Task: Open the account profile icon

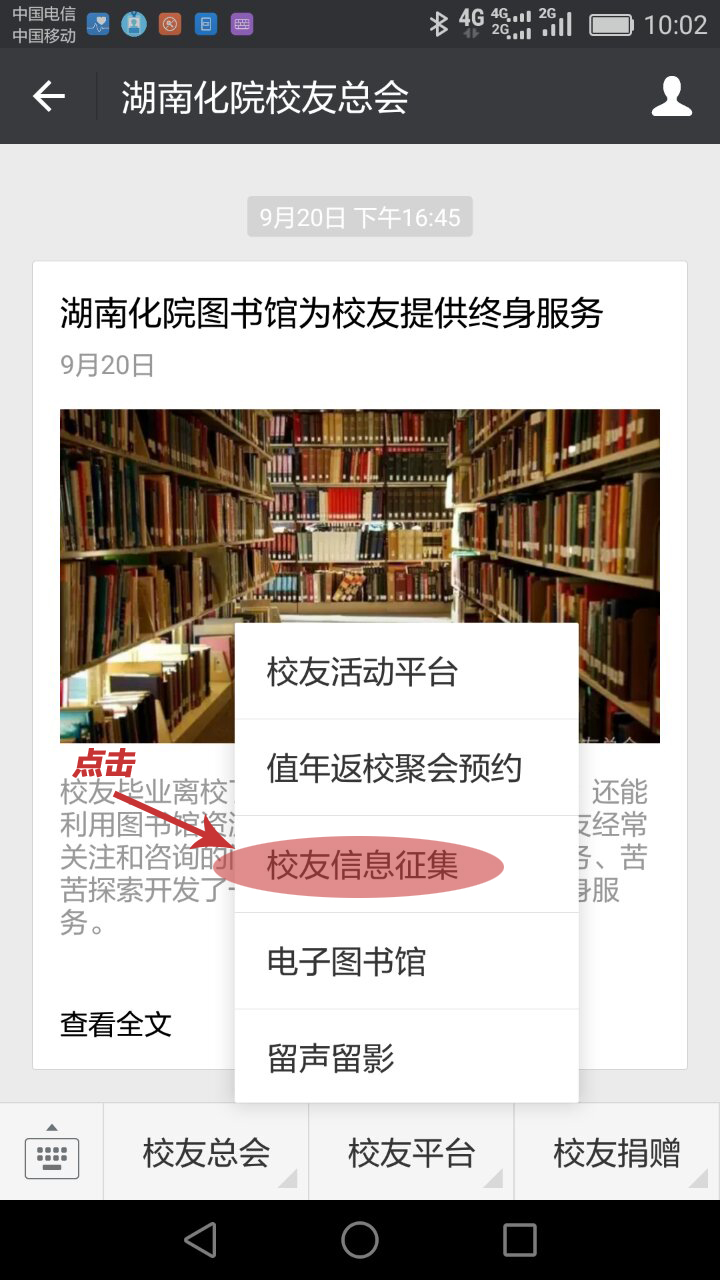Action: click(x=671, y=97)
